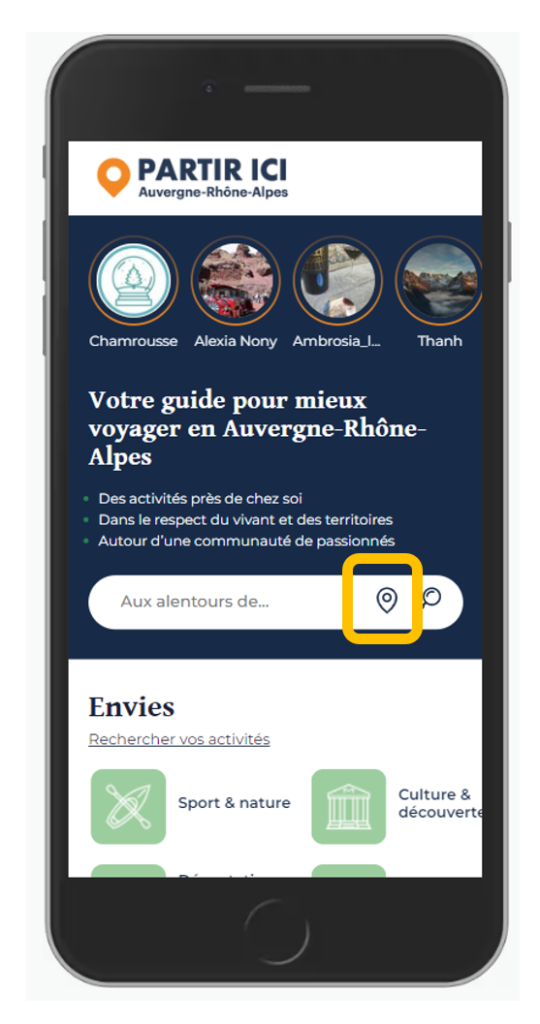Open Chamrousse's story
The width and height of the screenshot is (540, 1024).
(x=133, y=281)
